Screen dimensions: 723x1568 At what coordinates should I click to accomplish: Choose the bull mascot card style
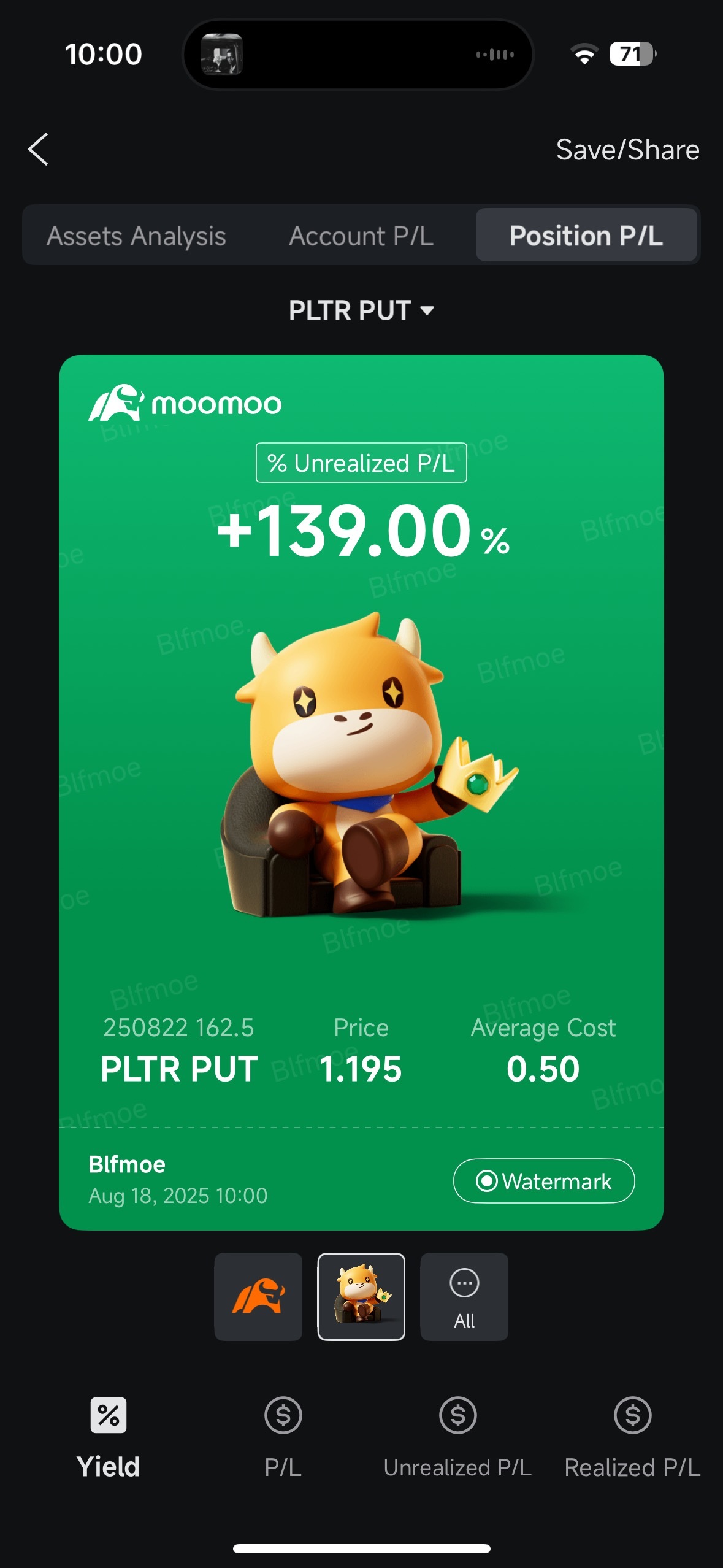coord(361,1297)
